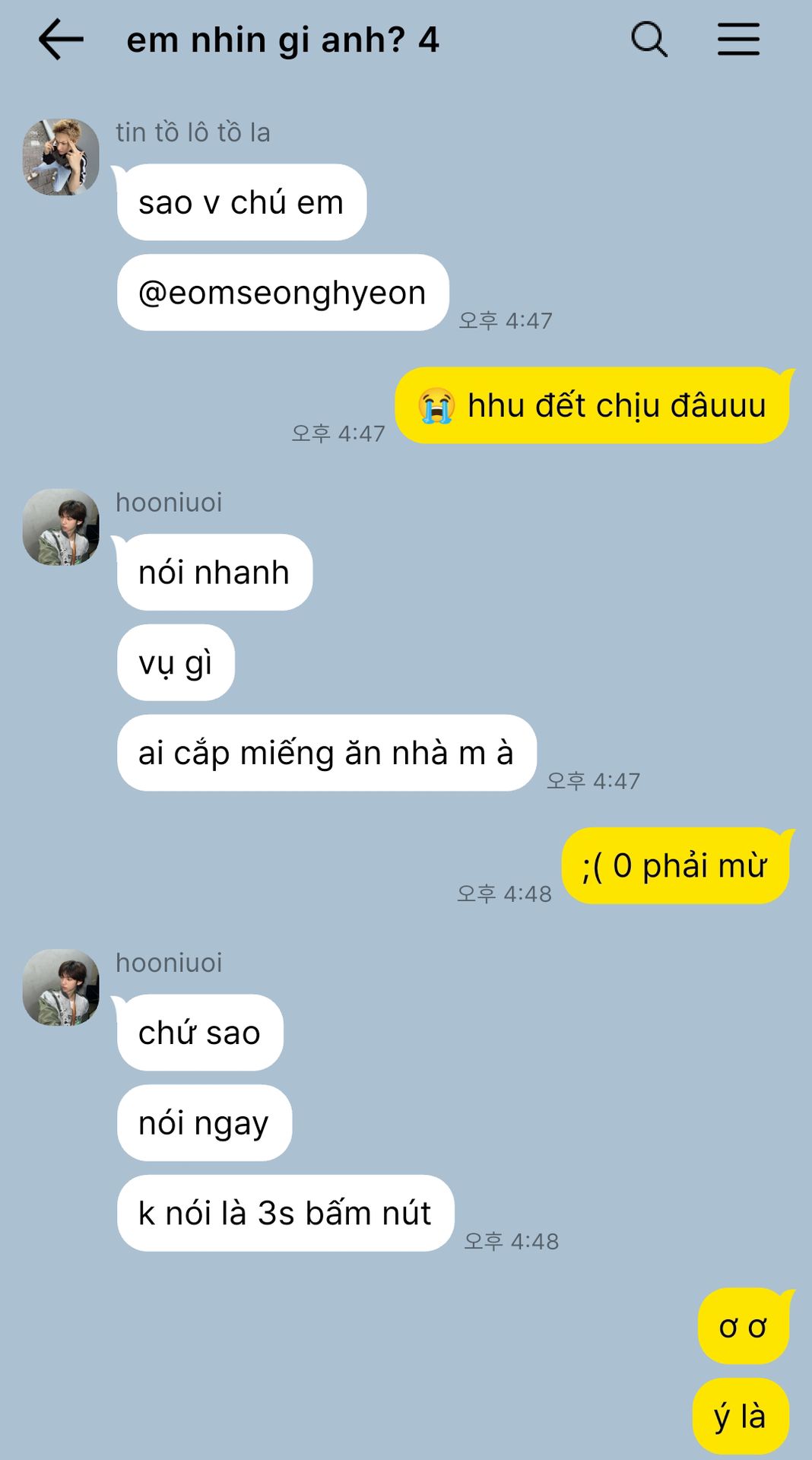Tap the @eomseonghyeon mention
This screenshot has width=812, height=1460.
tap(282, 294)
